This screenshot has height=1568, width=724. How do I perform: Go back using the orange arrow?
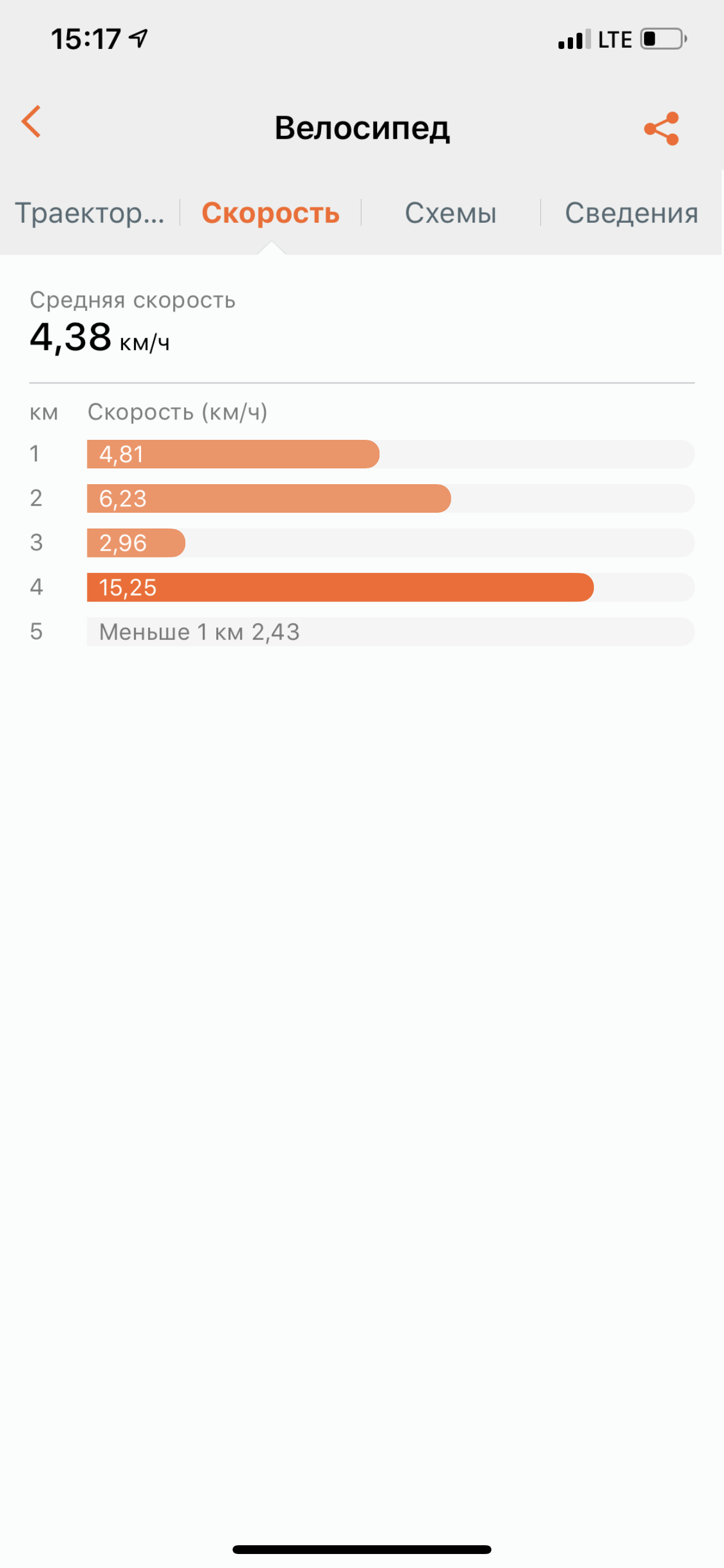point(31,122)
